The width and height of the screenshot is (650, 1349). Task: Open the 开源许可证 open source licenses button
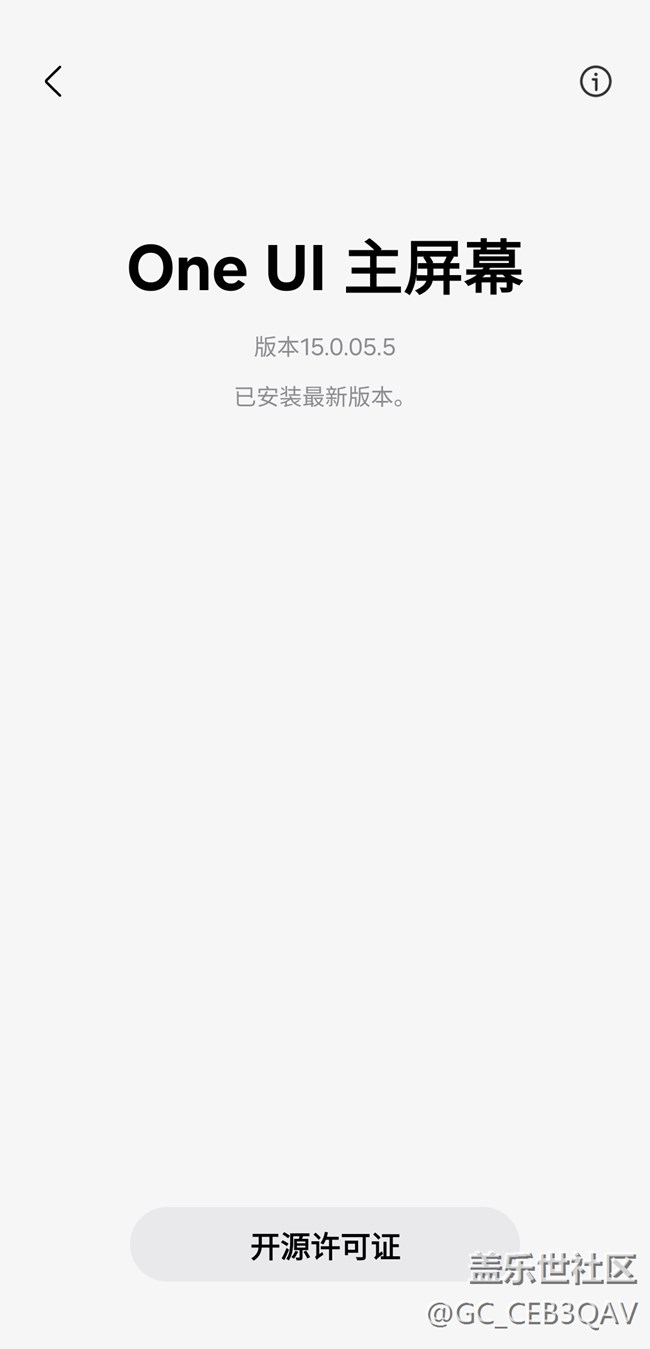coord(325,1245)
